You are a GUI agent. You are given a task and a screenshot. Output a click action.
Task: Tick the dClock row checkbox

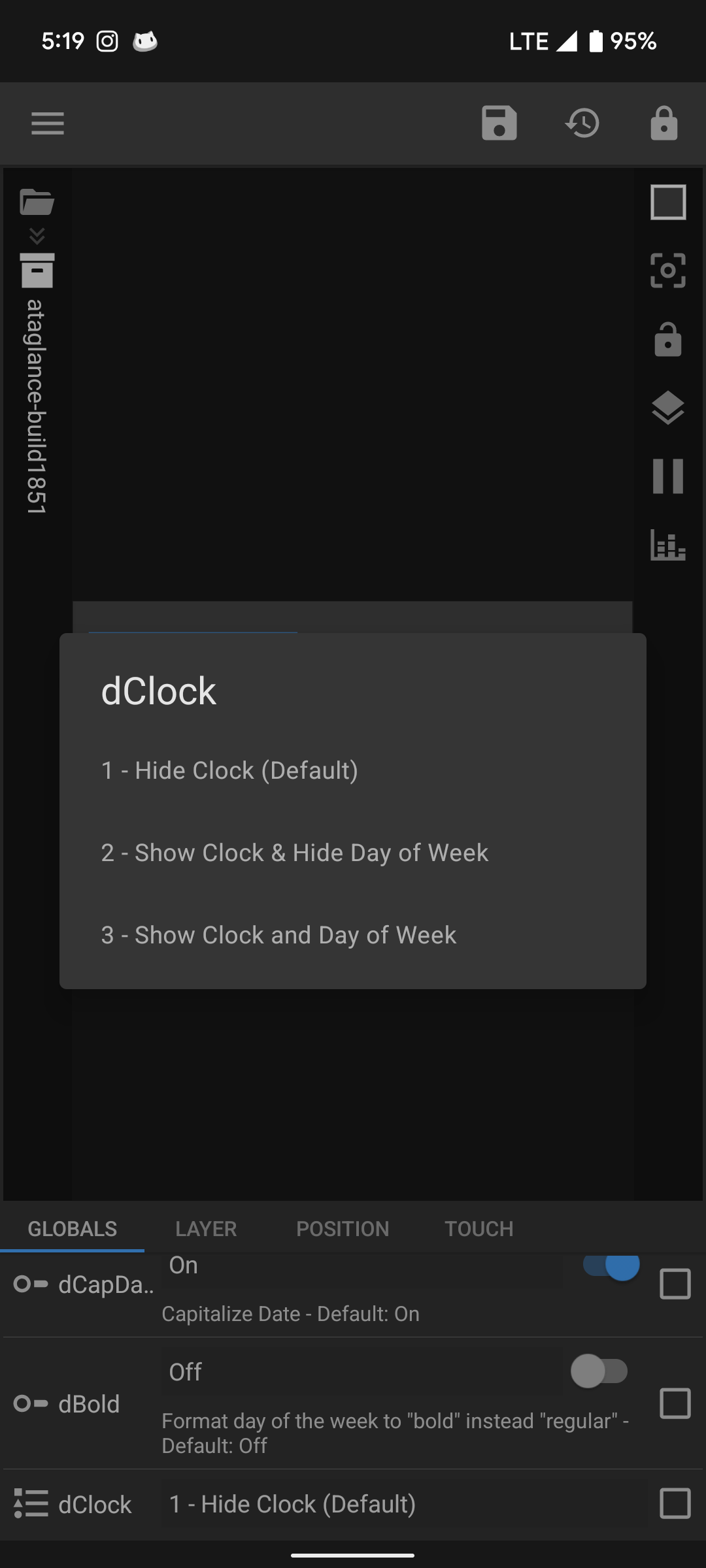[x=675, y=1504]
